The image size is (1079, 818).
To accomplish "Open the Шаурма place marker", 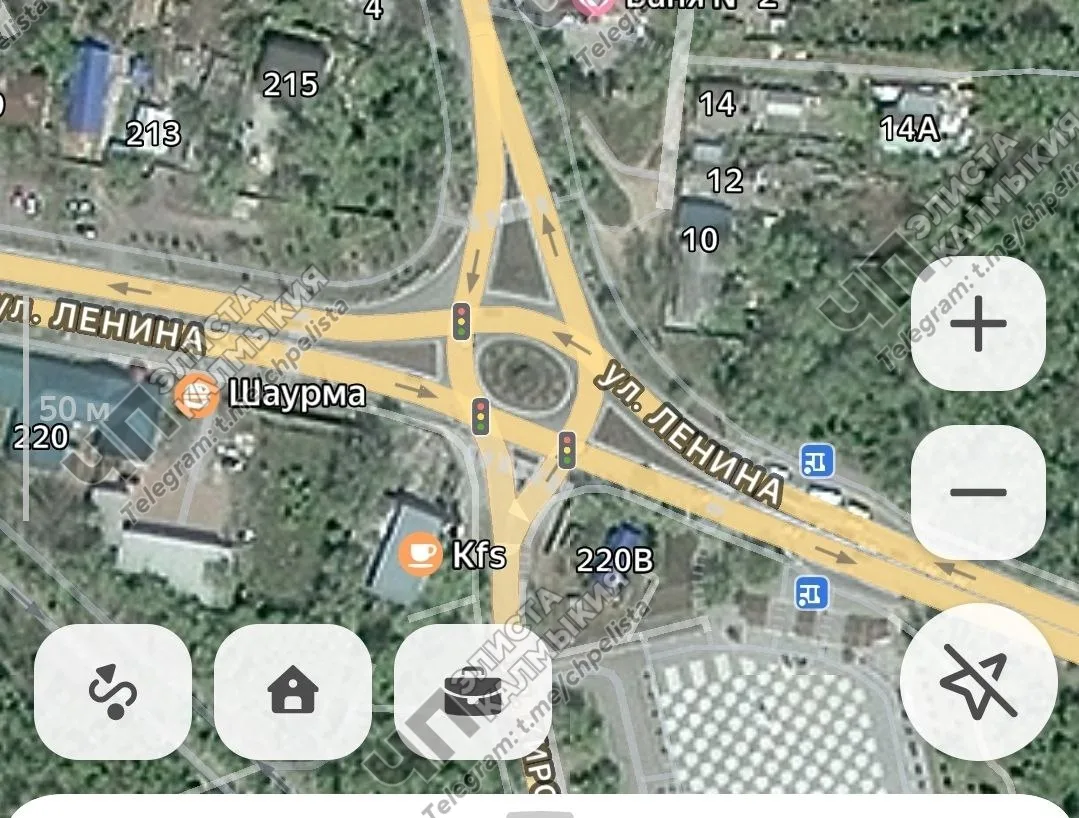I will tap(197, 395).
